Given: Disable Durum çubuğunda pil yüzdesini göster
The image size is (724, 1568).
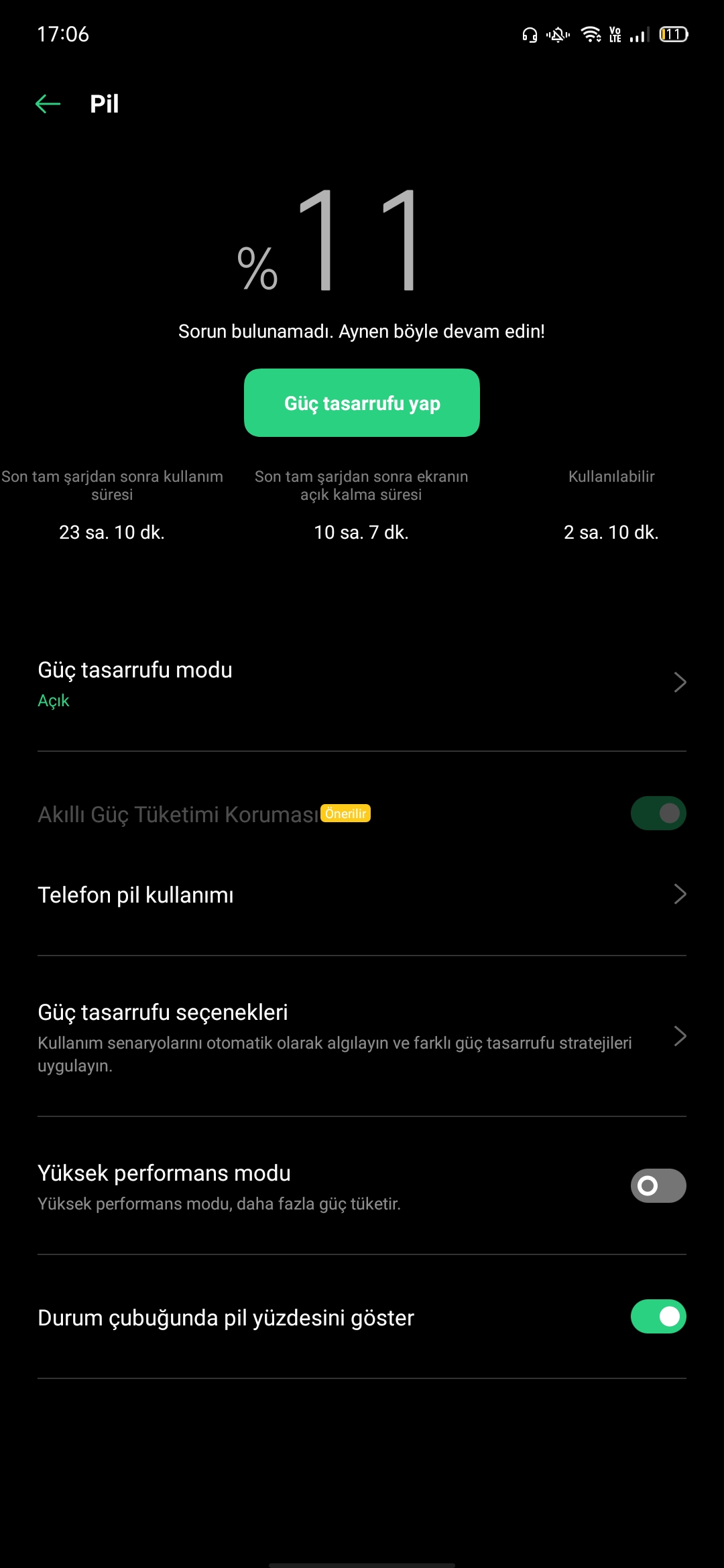Looking at the screenshot, I should click(658, 1317).
